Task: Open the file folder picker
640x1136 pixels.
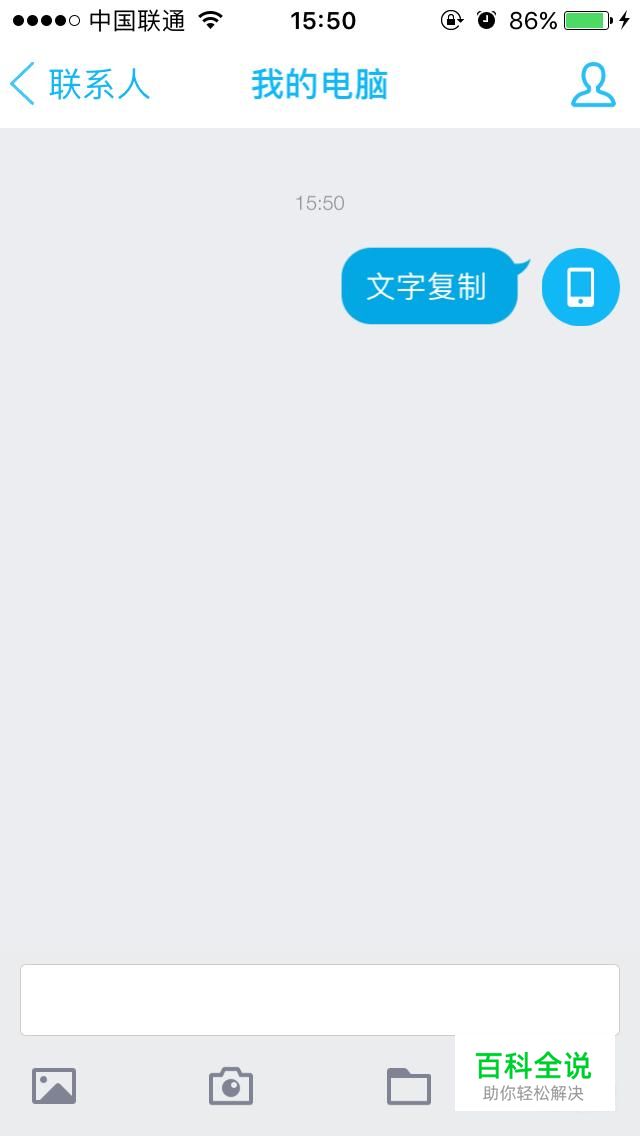Action: click(x=409, y=1086)
